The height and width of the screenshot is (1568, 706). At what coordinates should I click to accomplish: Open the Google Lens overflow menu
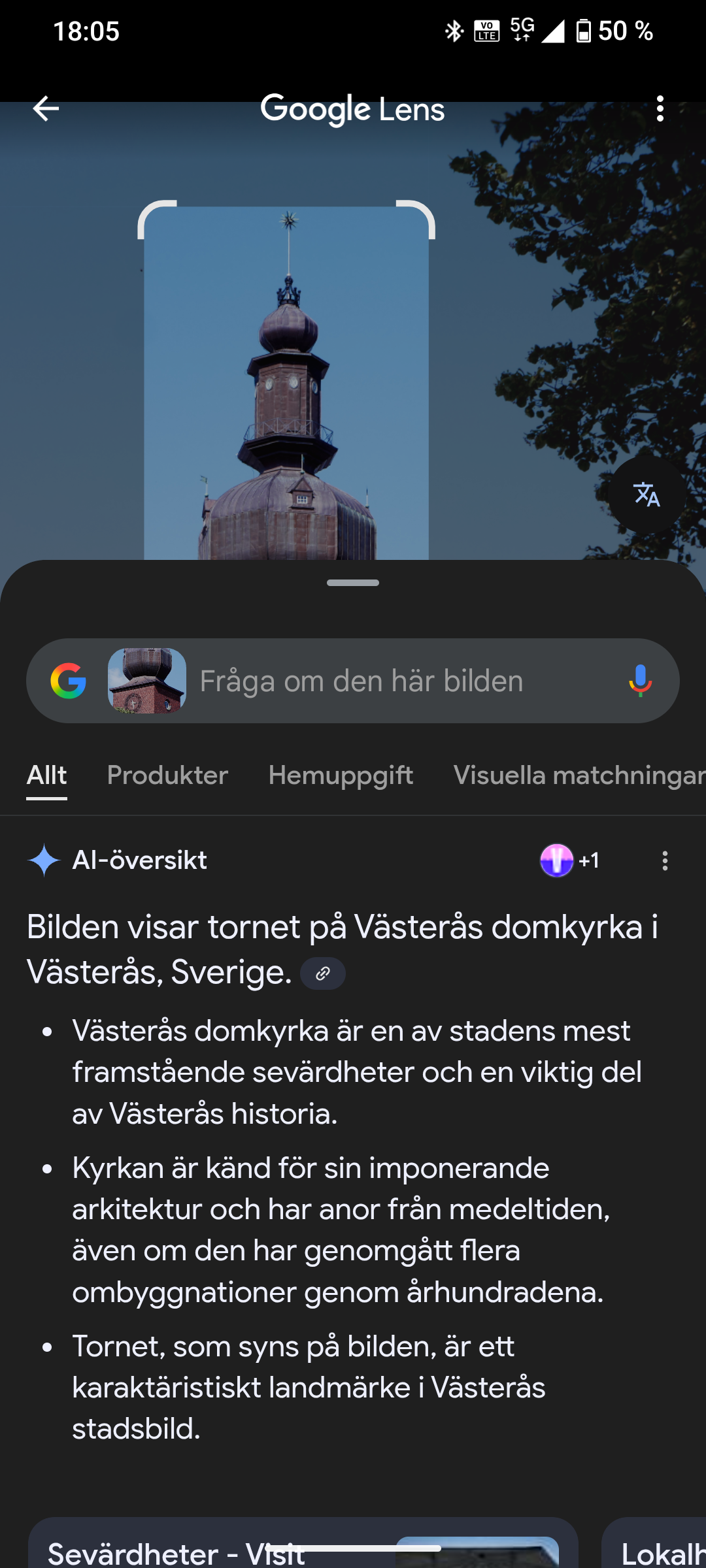[x=660, y=108]
